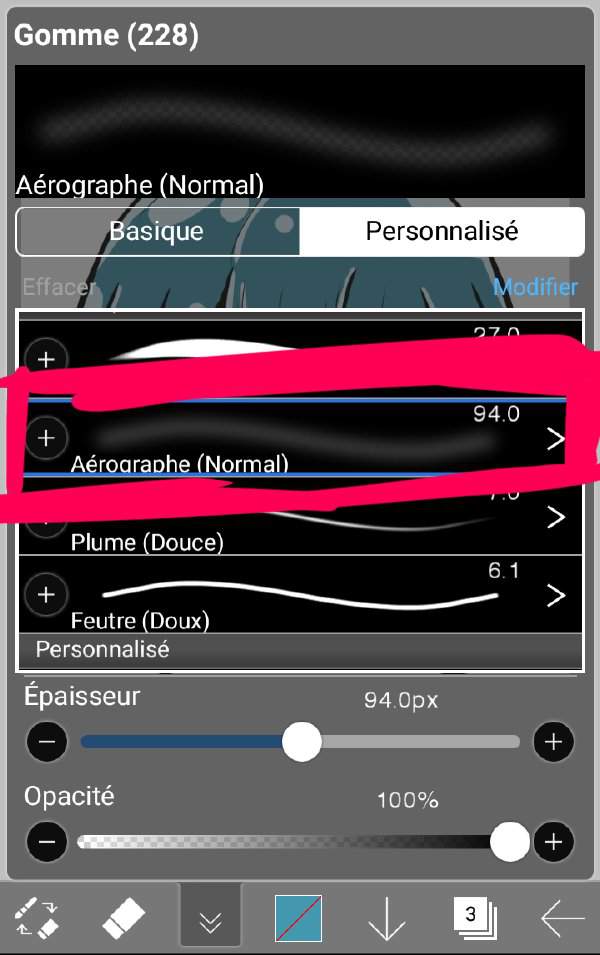Decrease Épaisseur with the minus button
This screenshot has width=600, height=955.
click(46, 742)
